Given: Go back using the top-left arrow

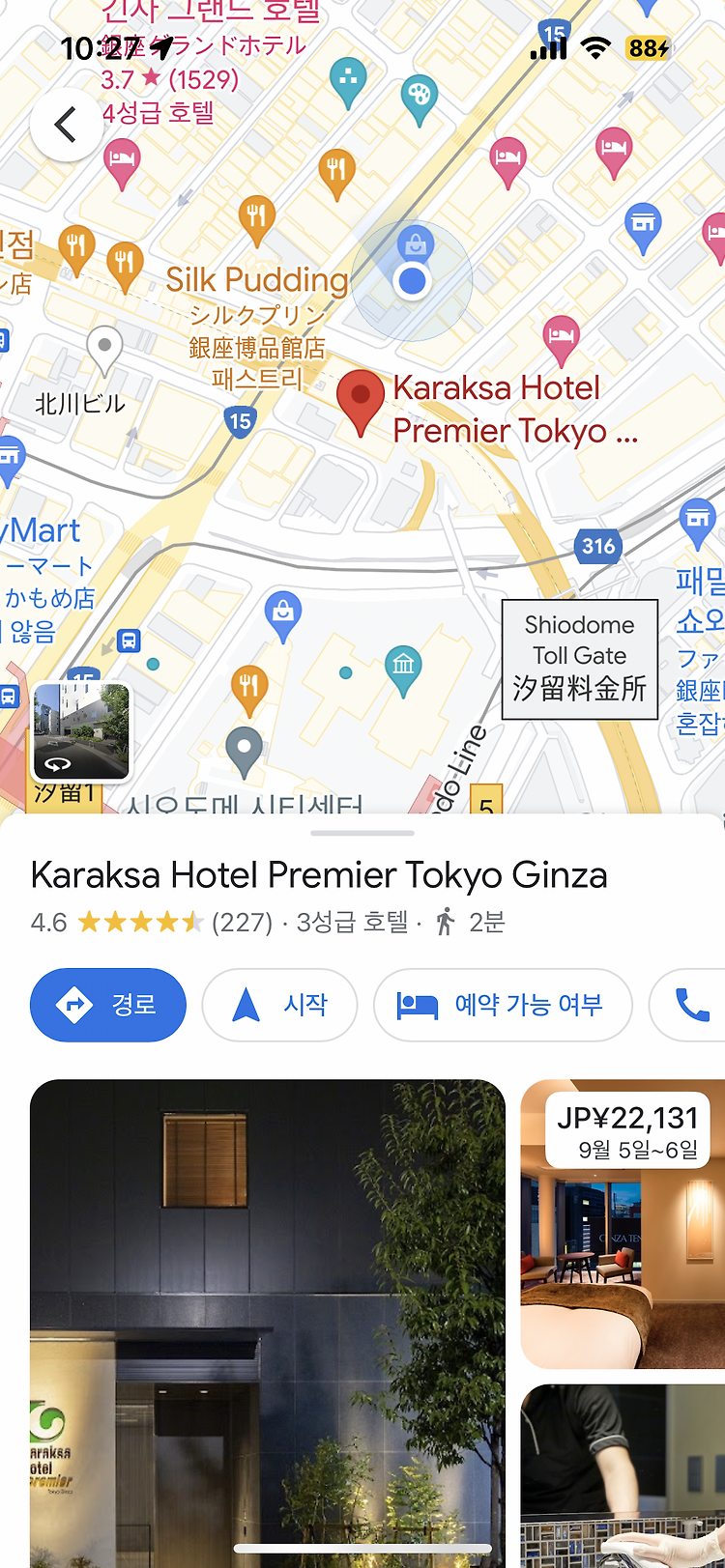Looking at the screenshot, I should click(66, 124).
